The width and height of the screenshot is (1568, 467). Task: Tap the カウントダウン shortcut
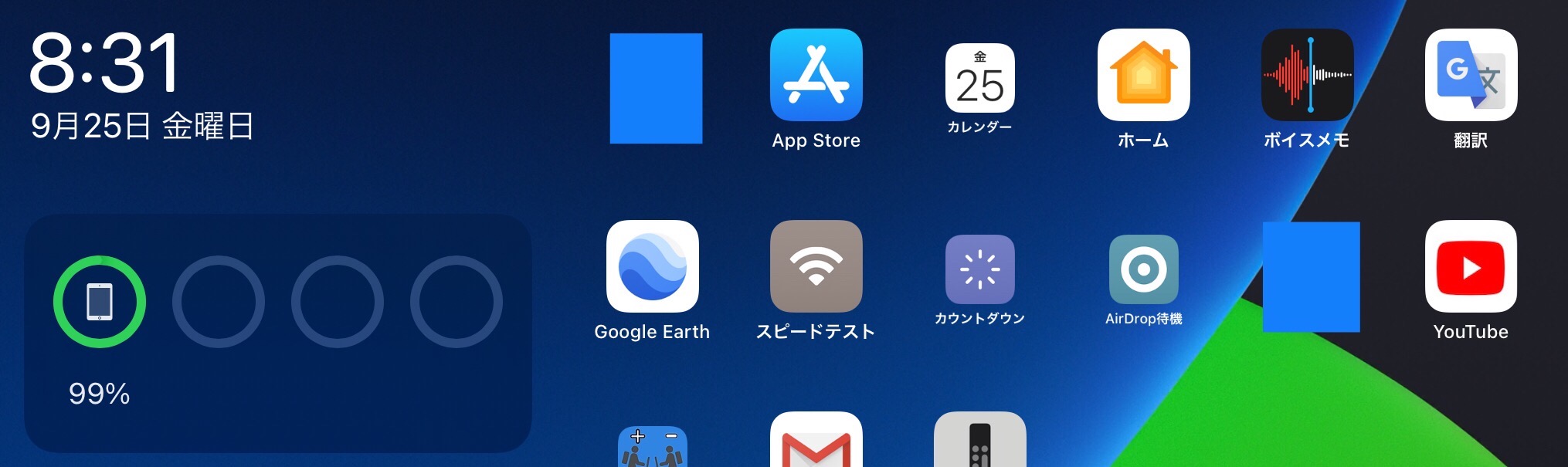point(979,269)
